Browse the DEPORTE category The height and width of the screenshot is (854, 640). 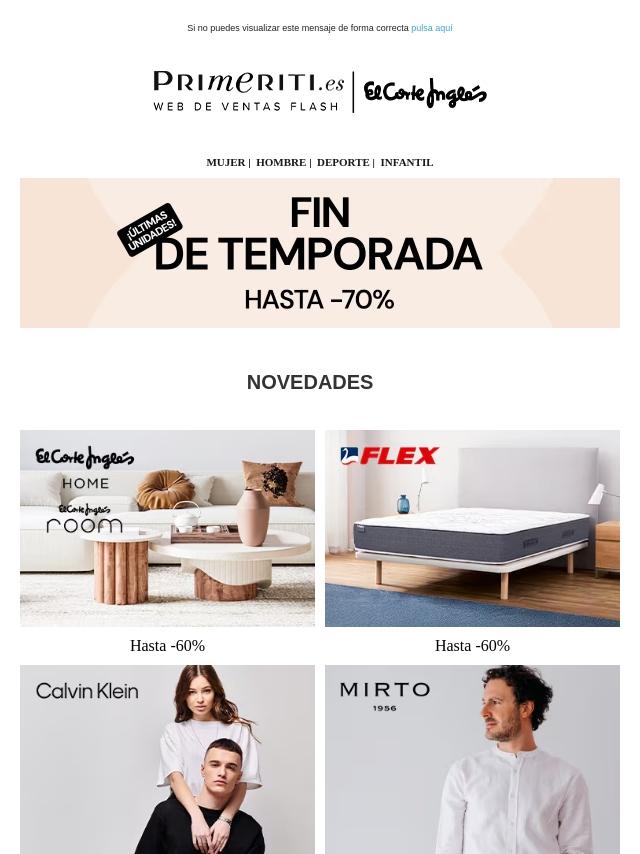point(342,162)
